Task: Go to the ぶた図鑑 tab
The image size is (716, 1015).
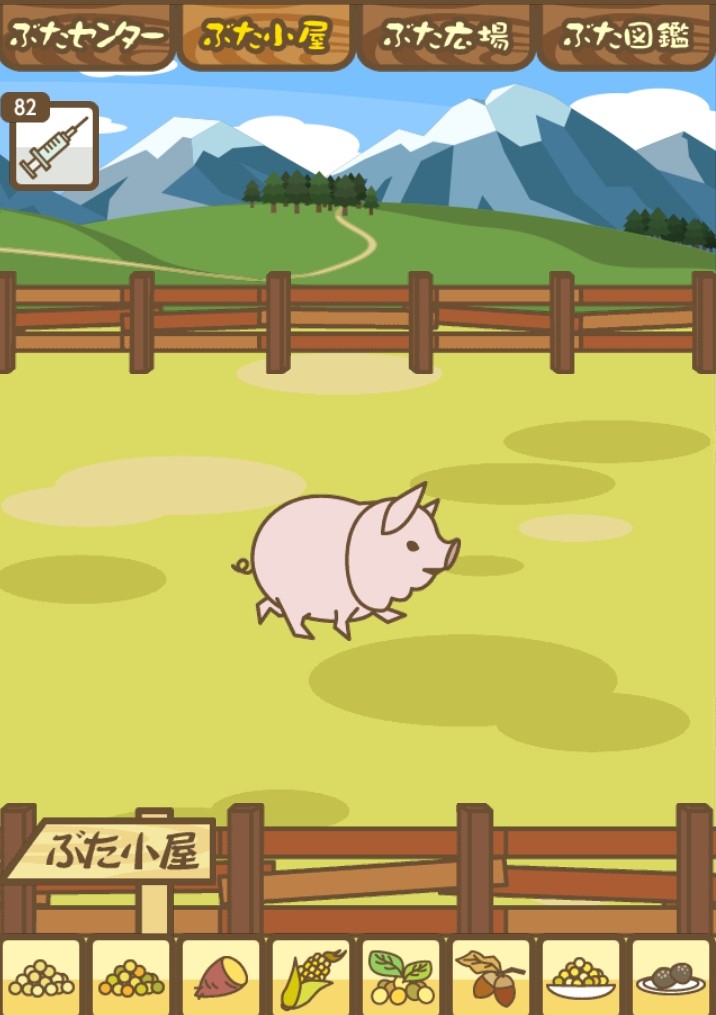Action: pos(626,35)
